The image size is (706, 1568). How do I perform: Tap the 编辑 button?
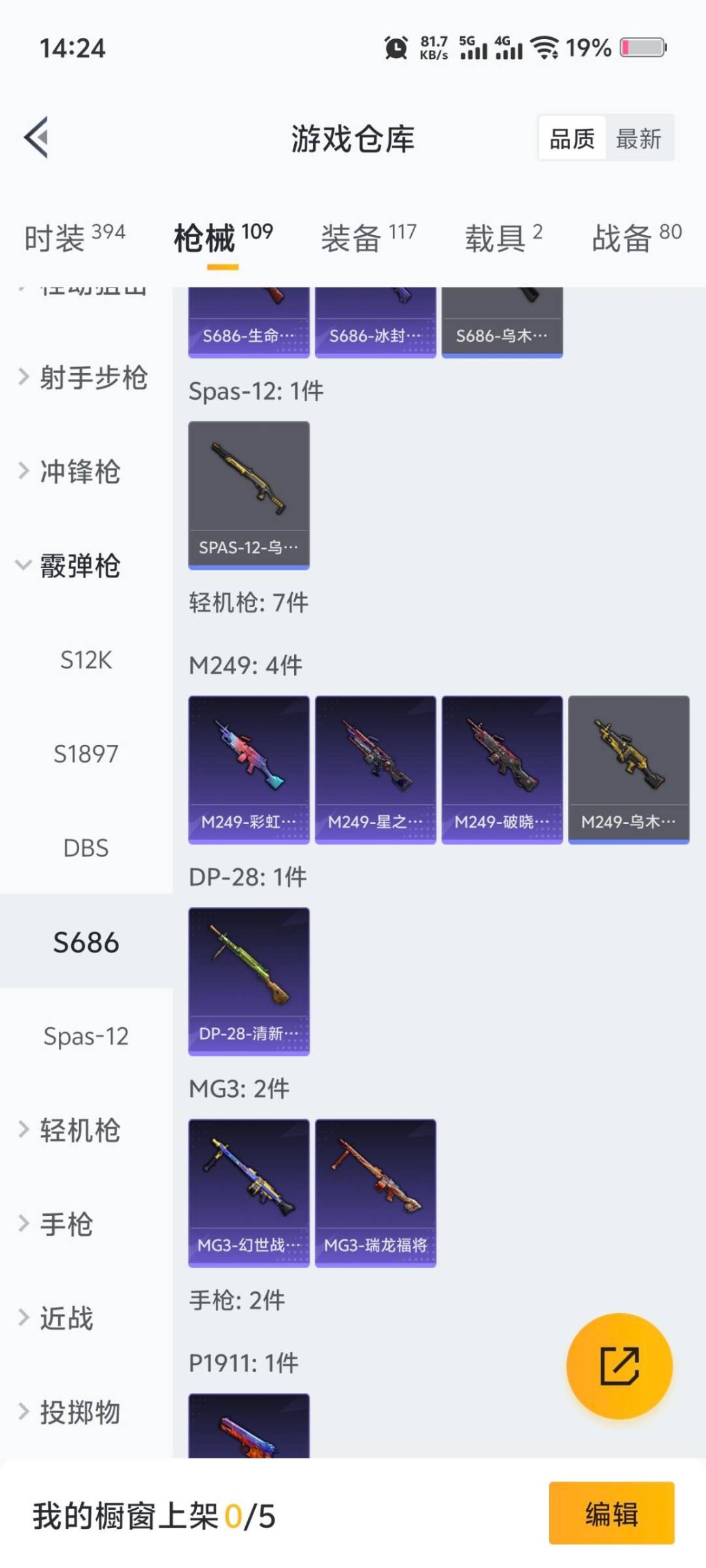coord(611,1513)
